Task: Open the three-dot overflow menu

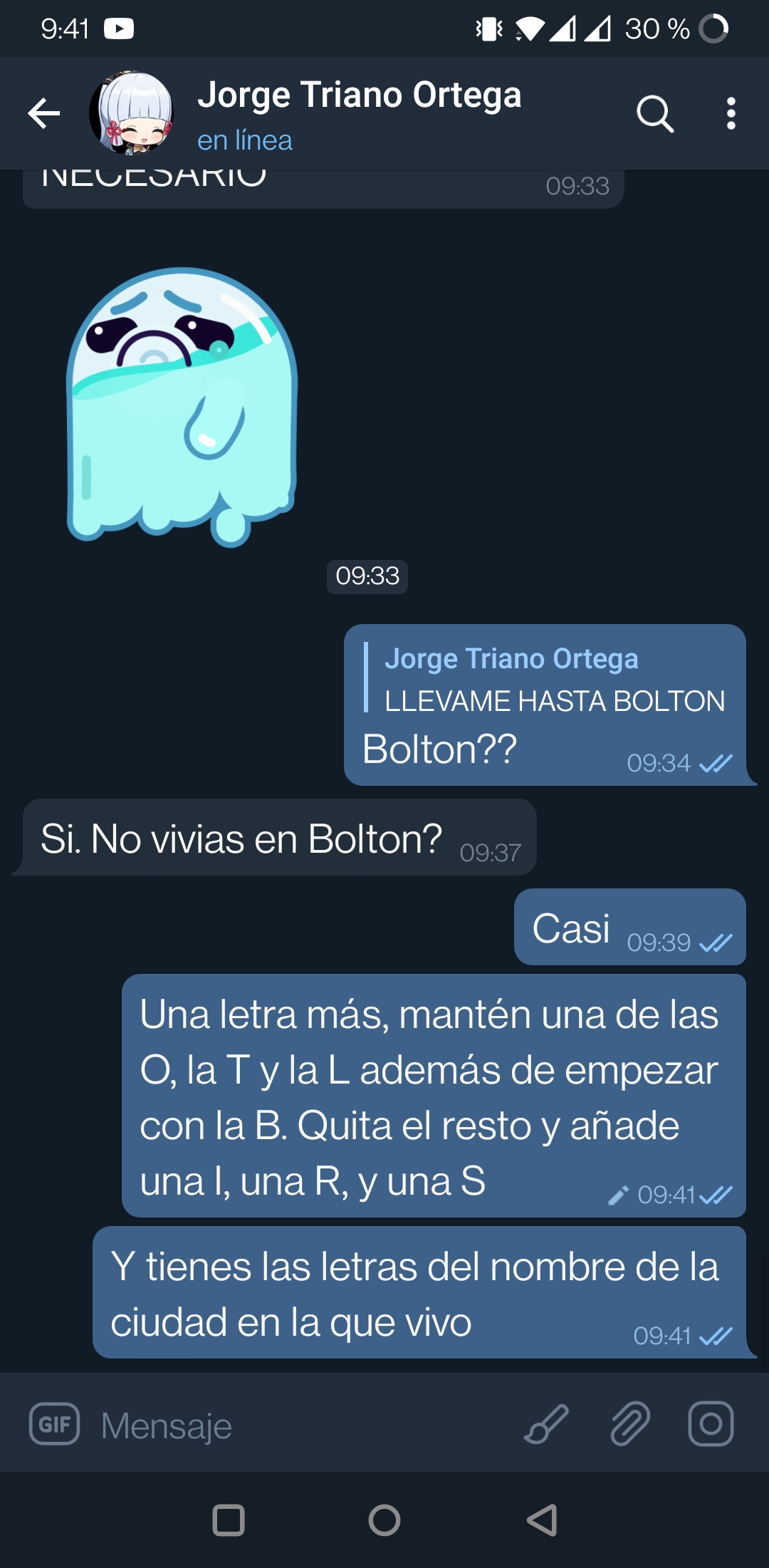Action: (x=731, y=113)
